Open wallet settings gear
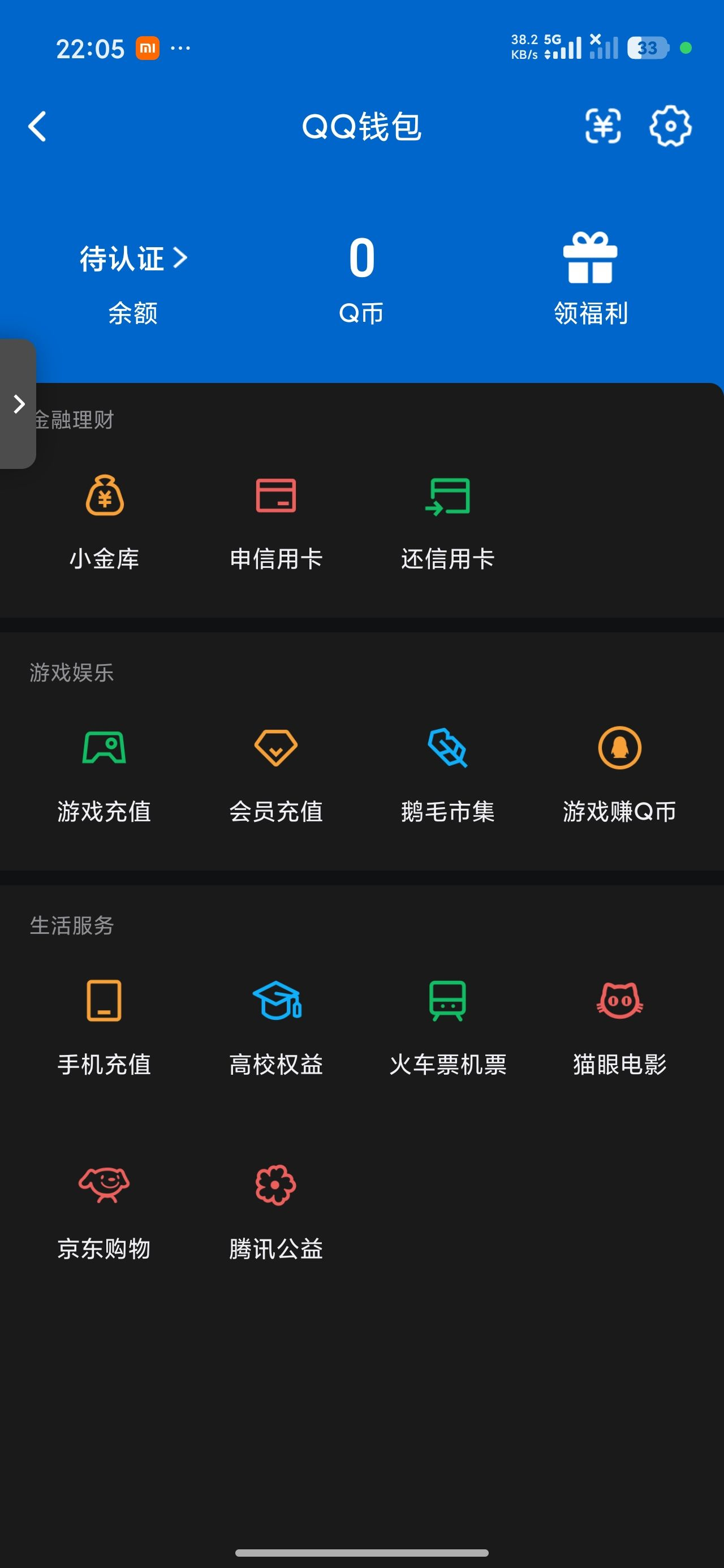Image resolution: width=724 pixels, height=1568 pixels. (670, 127)
